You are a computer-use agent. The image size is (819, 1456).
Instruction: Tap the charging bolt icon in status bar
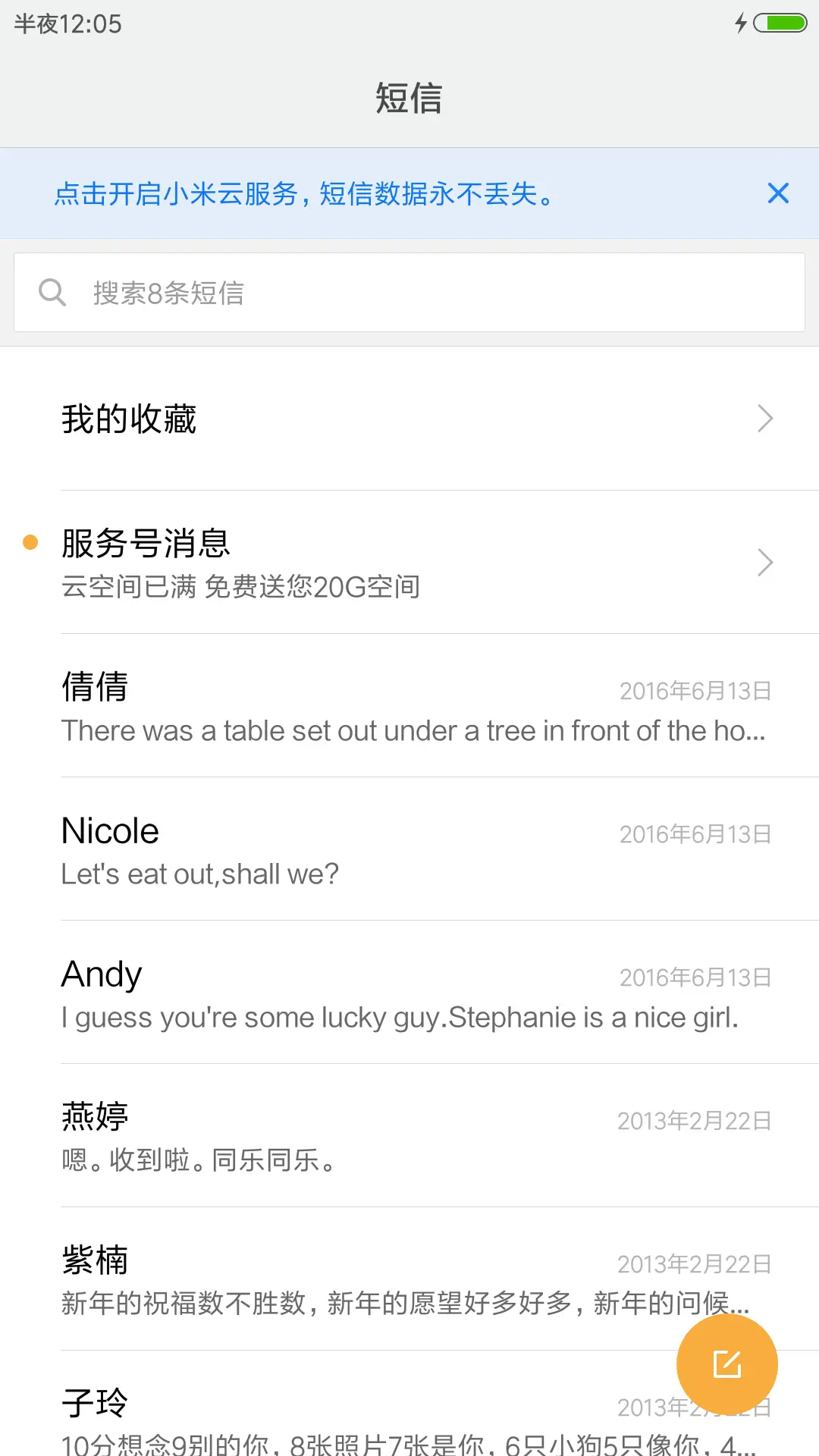coord(741,23)
